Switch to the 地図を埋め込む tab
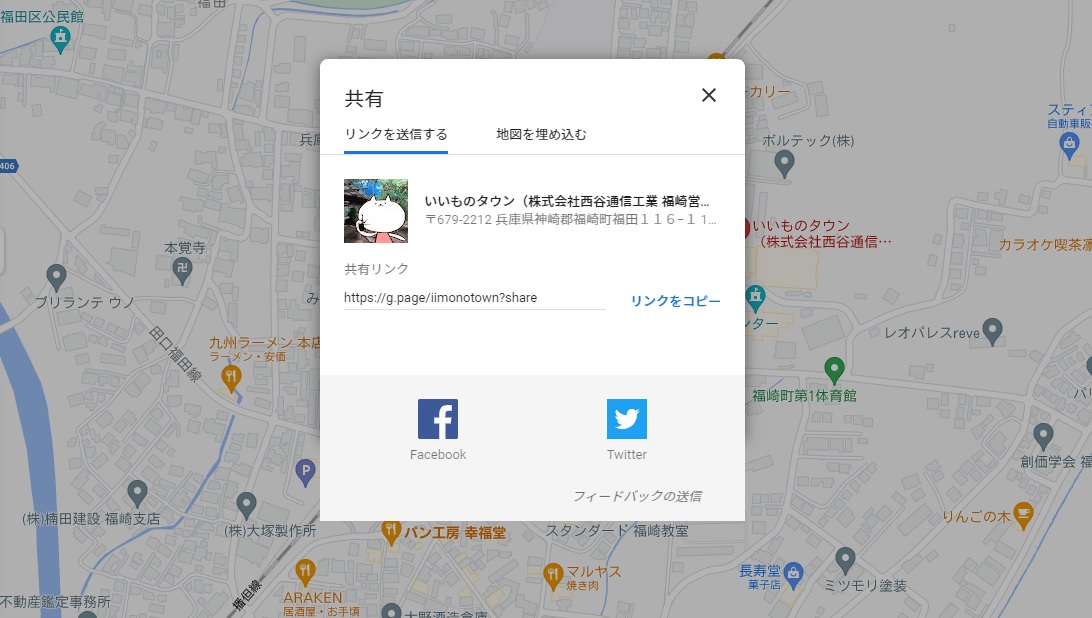 tap(541, 134)
